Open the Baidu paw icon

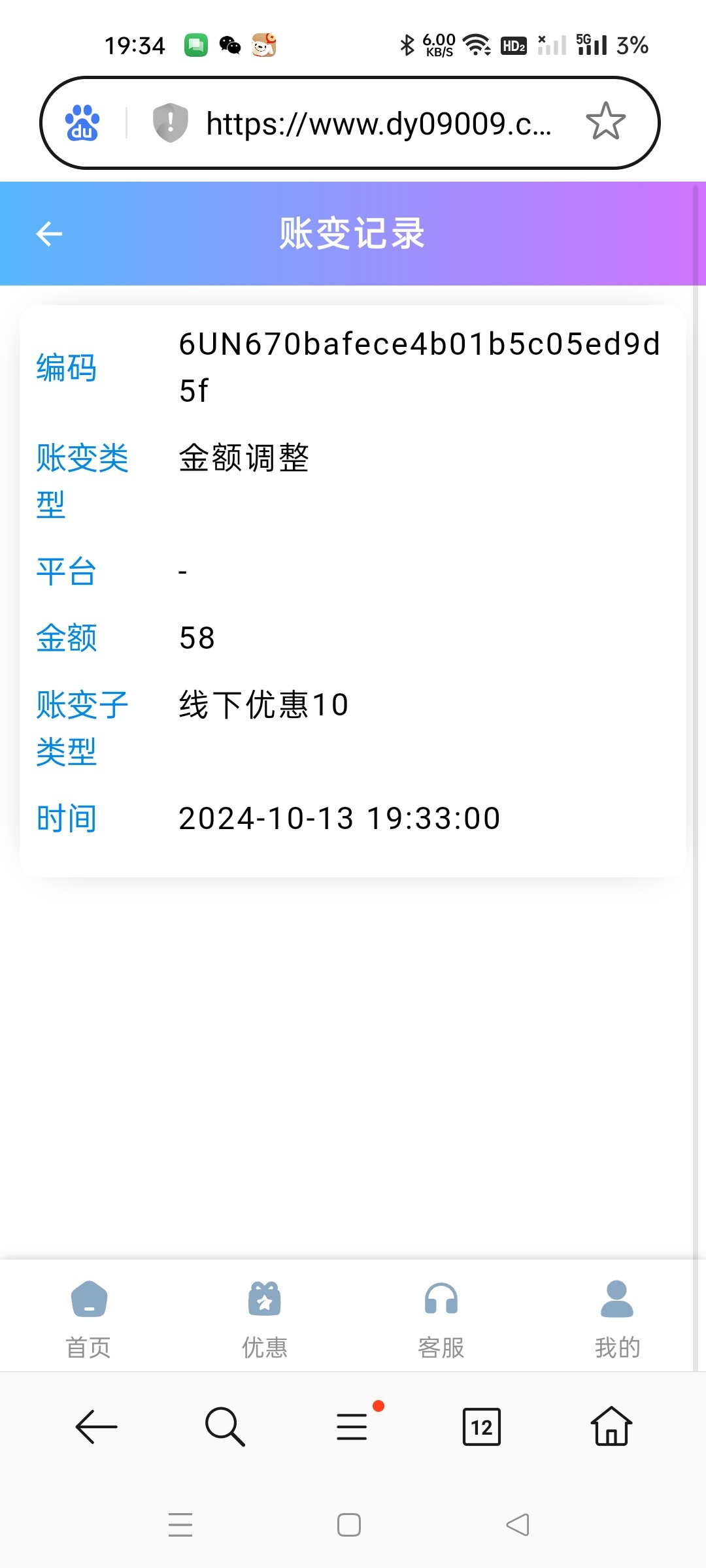[82, 123]
